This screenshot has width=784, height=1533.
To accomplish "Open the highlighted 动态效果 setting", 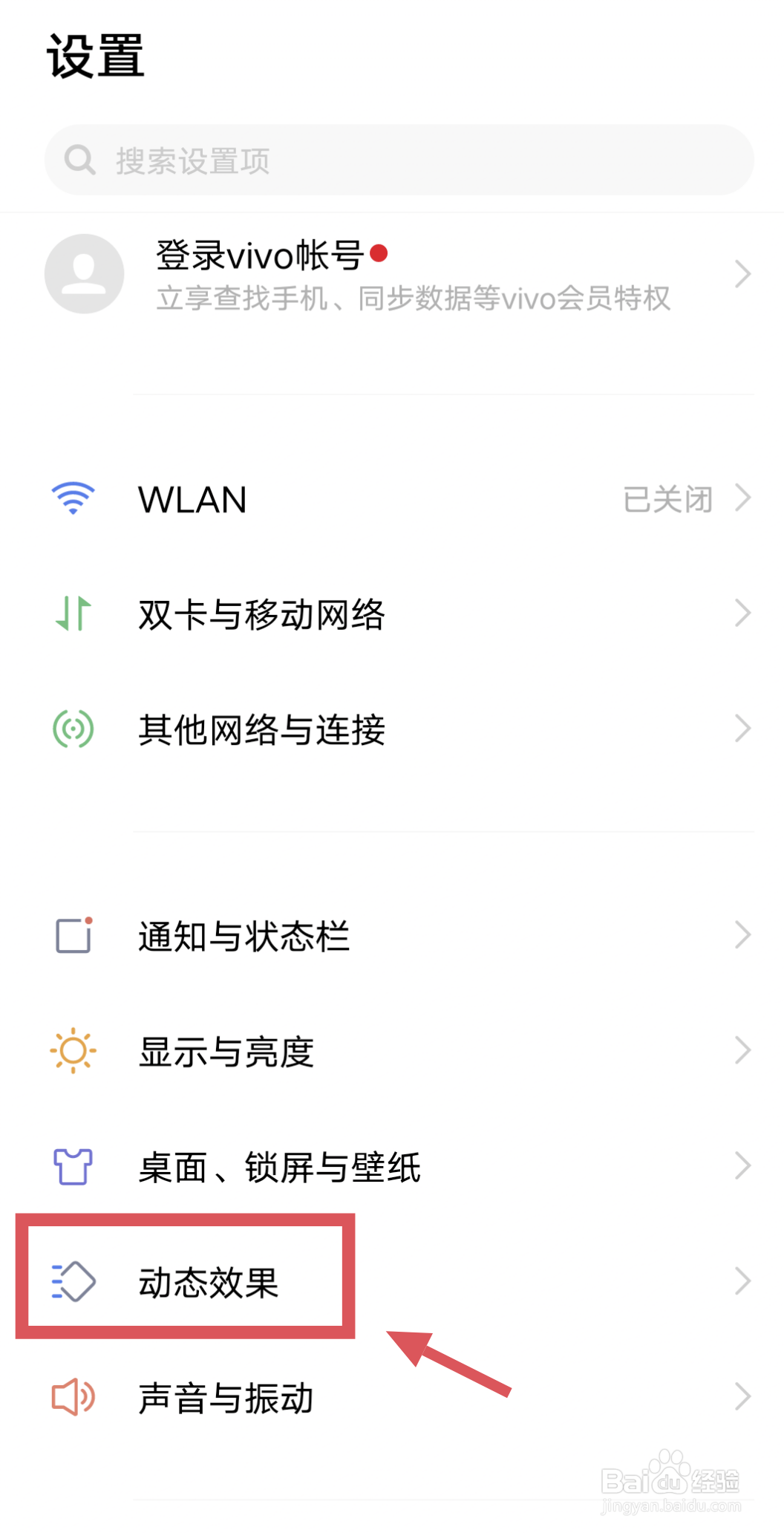I will point(208,1282).
